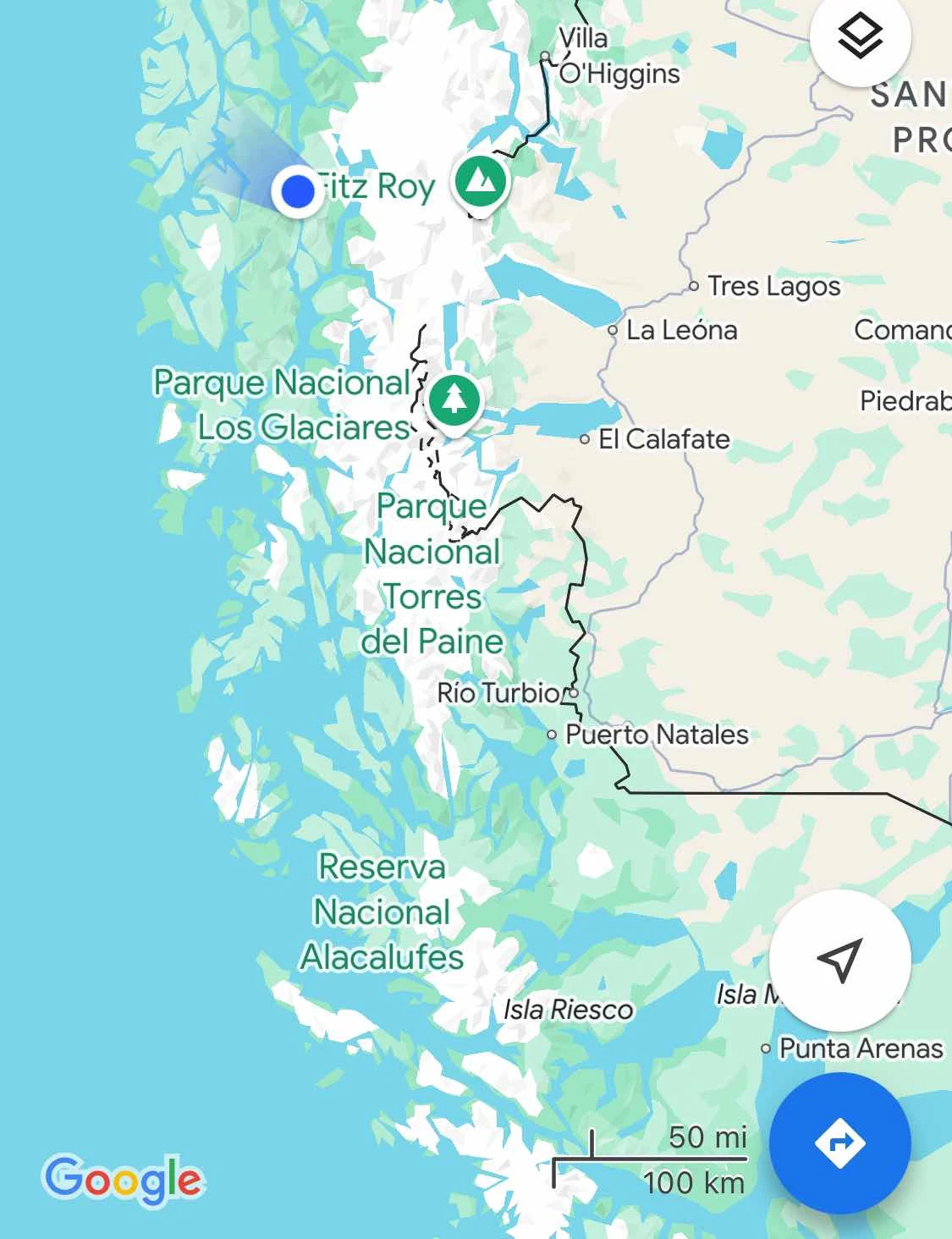
Task: Select the Fitz Roy mountain marker
Action: coord(481,181)
